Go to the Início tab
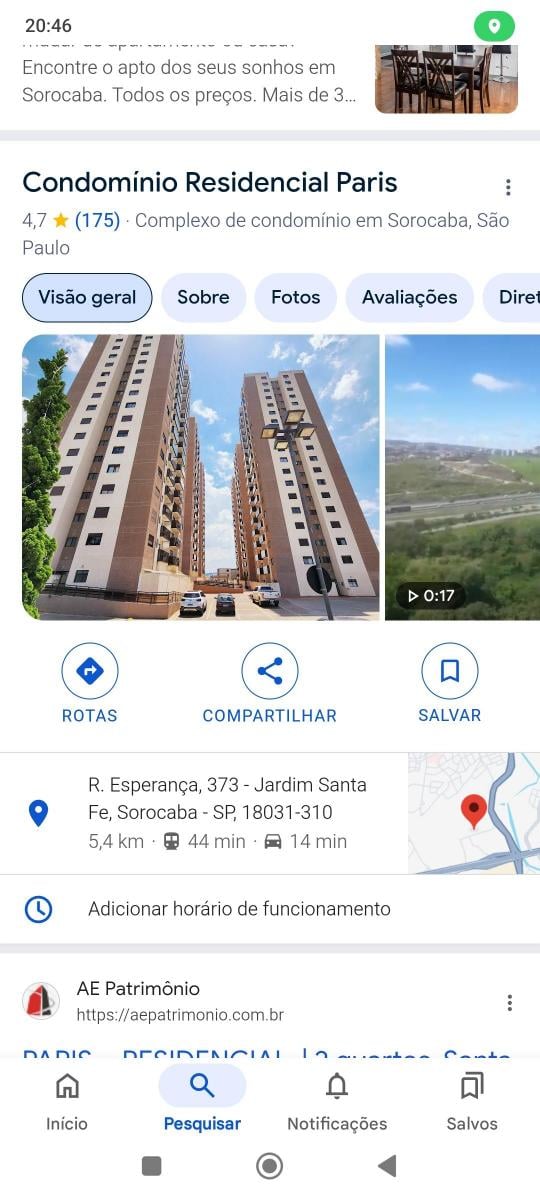The height and width of the screenshot is (1200, 540). [x=67, y=1102]
